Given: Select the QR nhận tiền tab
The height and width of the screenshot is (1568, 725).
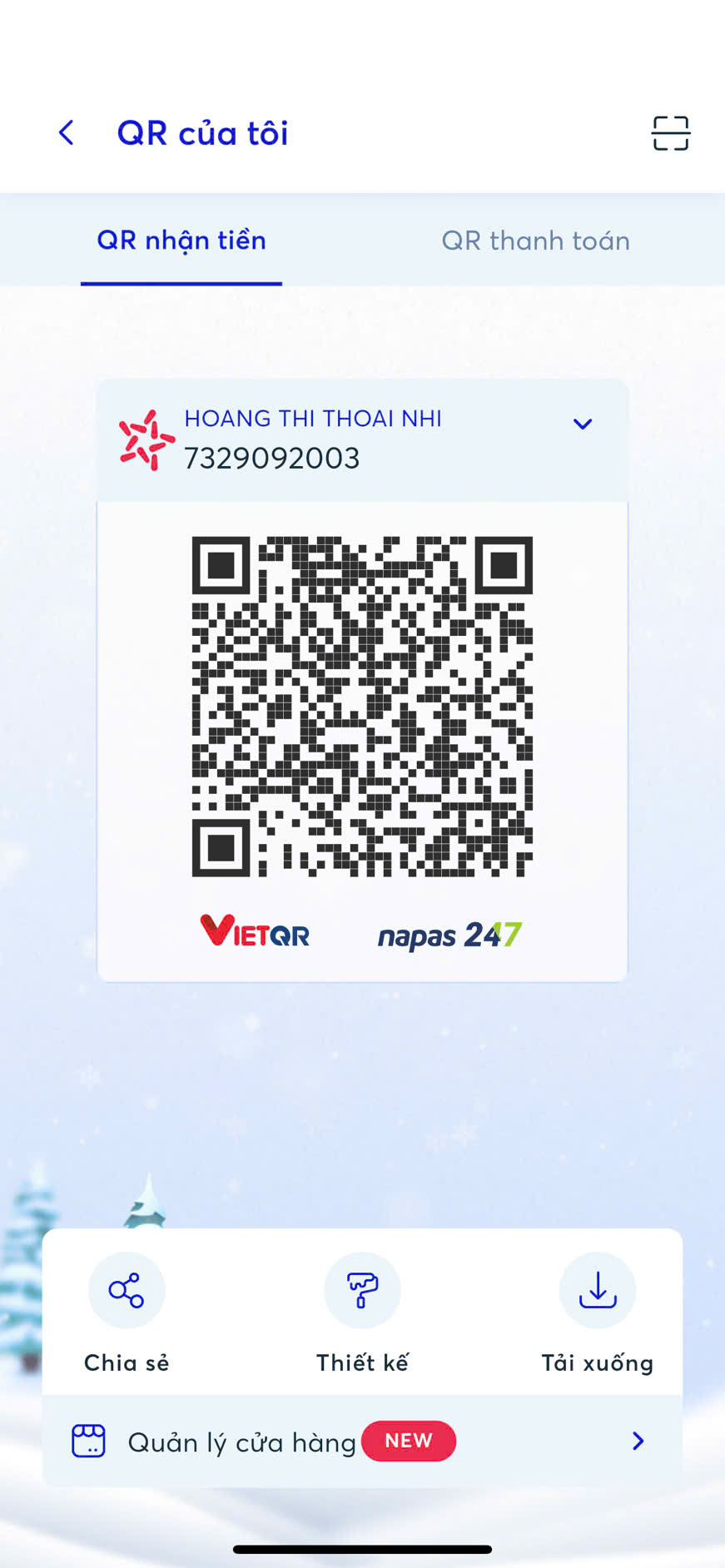Looking at the screenshot, I should [x=181, y=241].
